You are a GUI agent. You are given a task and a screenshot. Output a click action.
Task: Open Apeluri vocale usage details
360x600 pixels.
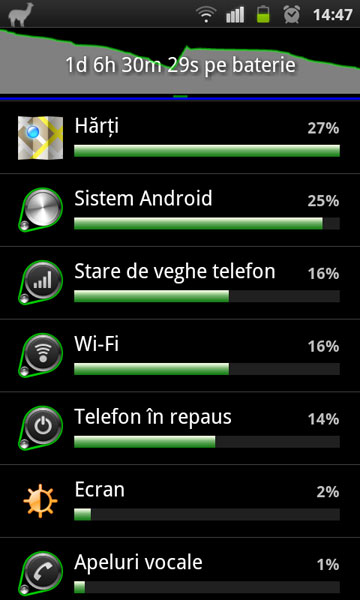180,569
